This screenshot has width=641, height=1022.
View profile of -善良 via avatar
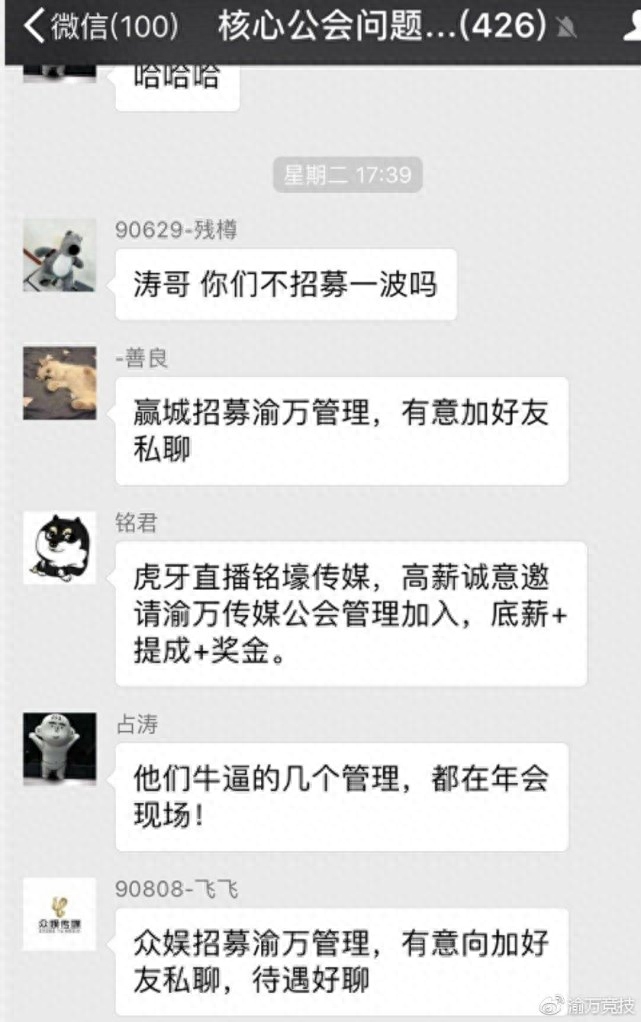(60, 383)
